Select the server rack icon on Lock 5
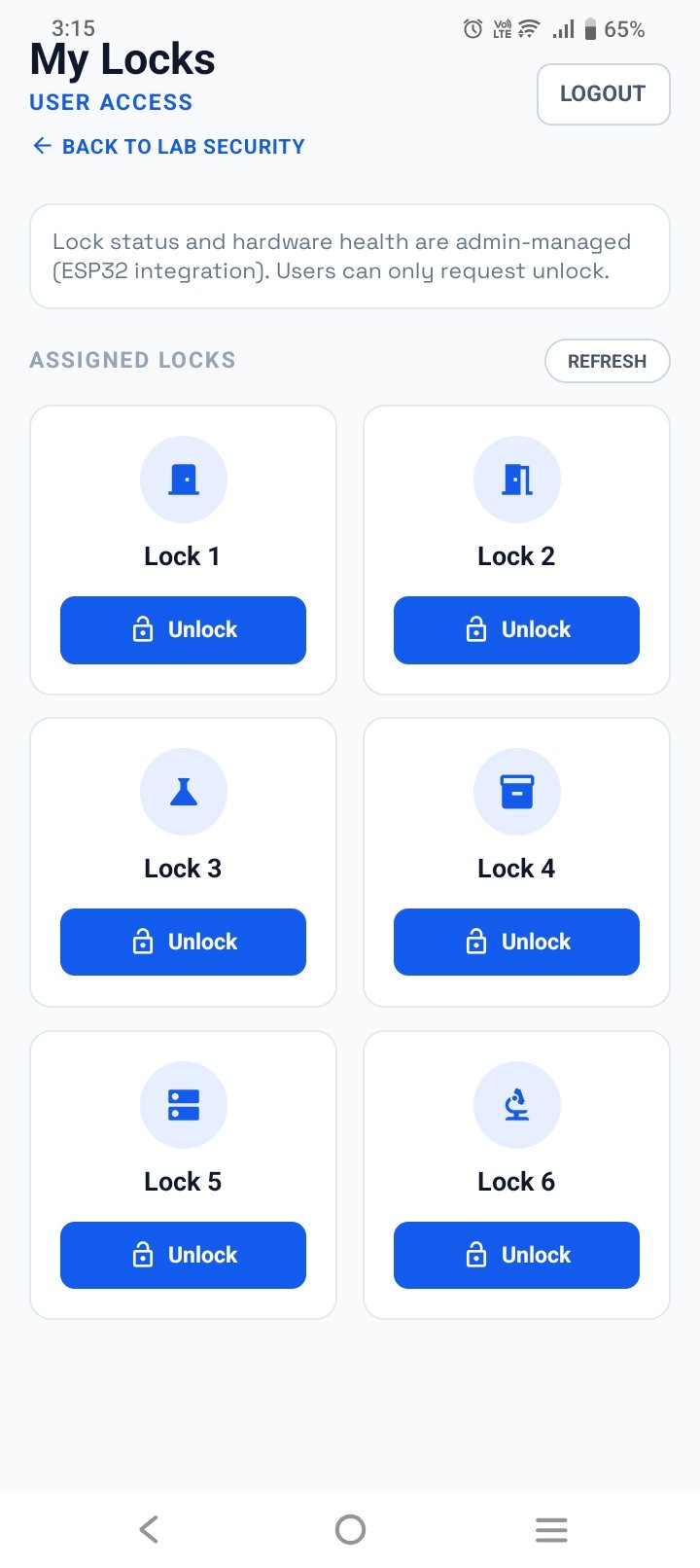This screenshot has width=700, height=1568. click(183, 1104)
